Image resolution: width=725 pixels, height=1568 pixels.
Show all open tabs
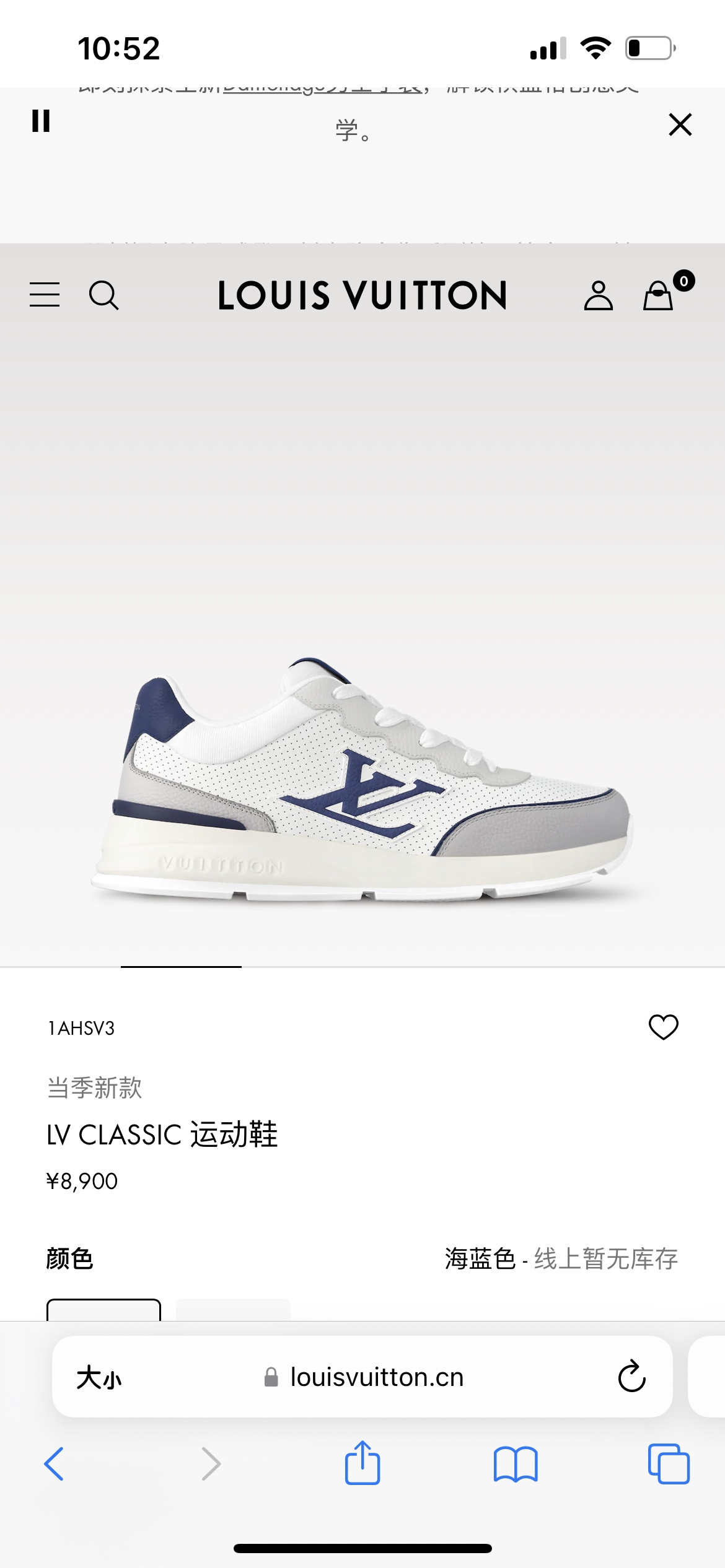pos(669,1464)
